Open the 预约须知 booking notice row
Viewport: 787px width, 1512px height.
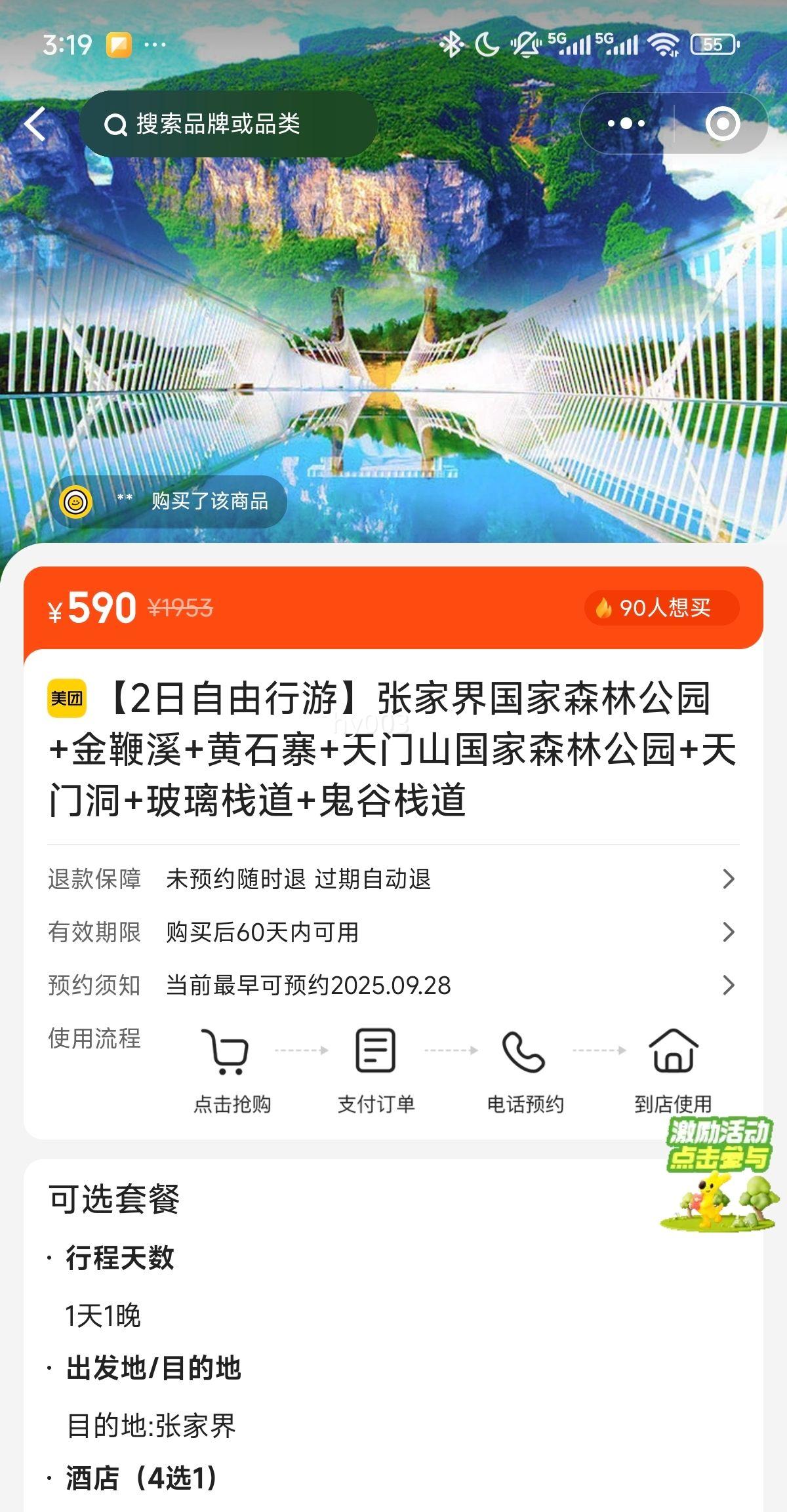392,985
